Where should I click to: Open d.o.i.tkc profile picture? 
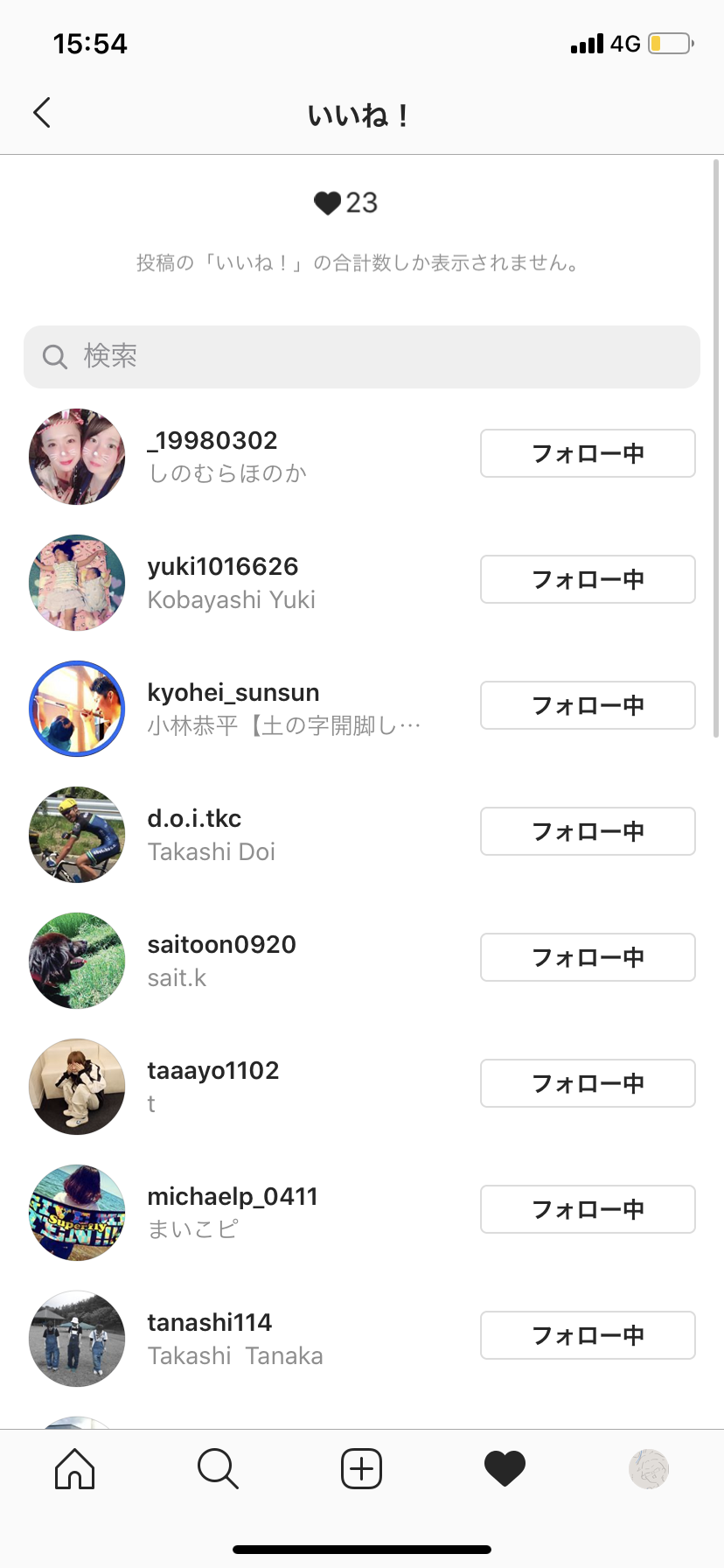[77, 835]
